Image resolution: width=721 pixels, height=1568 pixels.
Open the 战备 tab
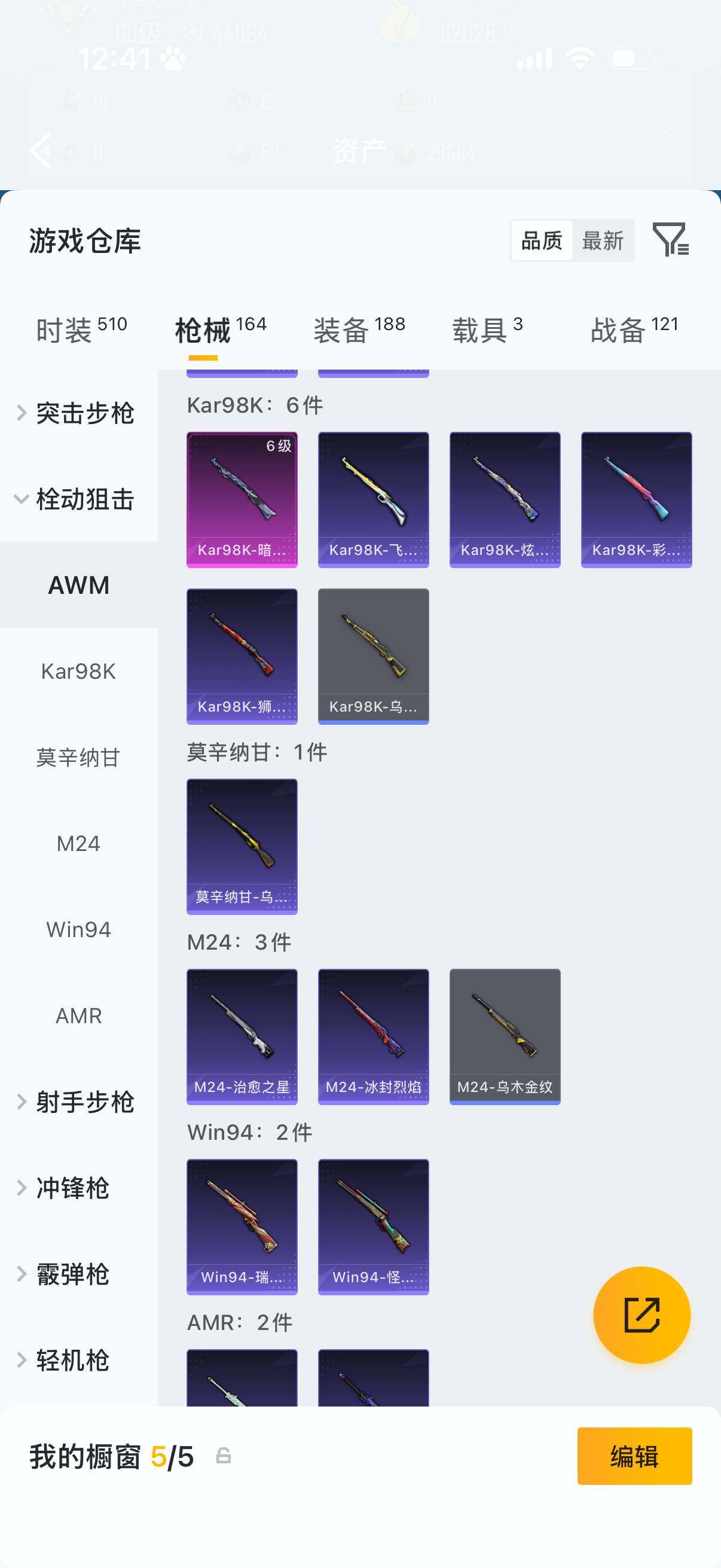620,326
